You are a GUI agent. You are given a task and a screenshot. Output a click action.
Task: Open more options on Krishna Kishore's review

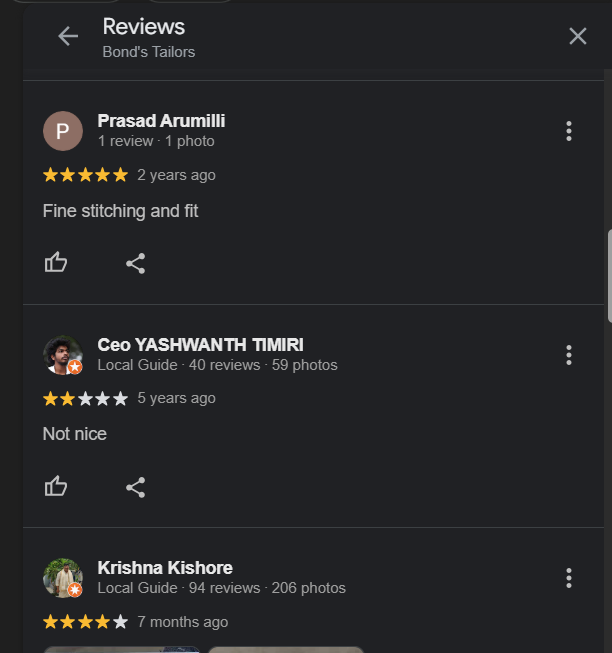point(568,578)
